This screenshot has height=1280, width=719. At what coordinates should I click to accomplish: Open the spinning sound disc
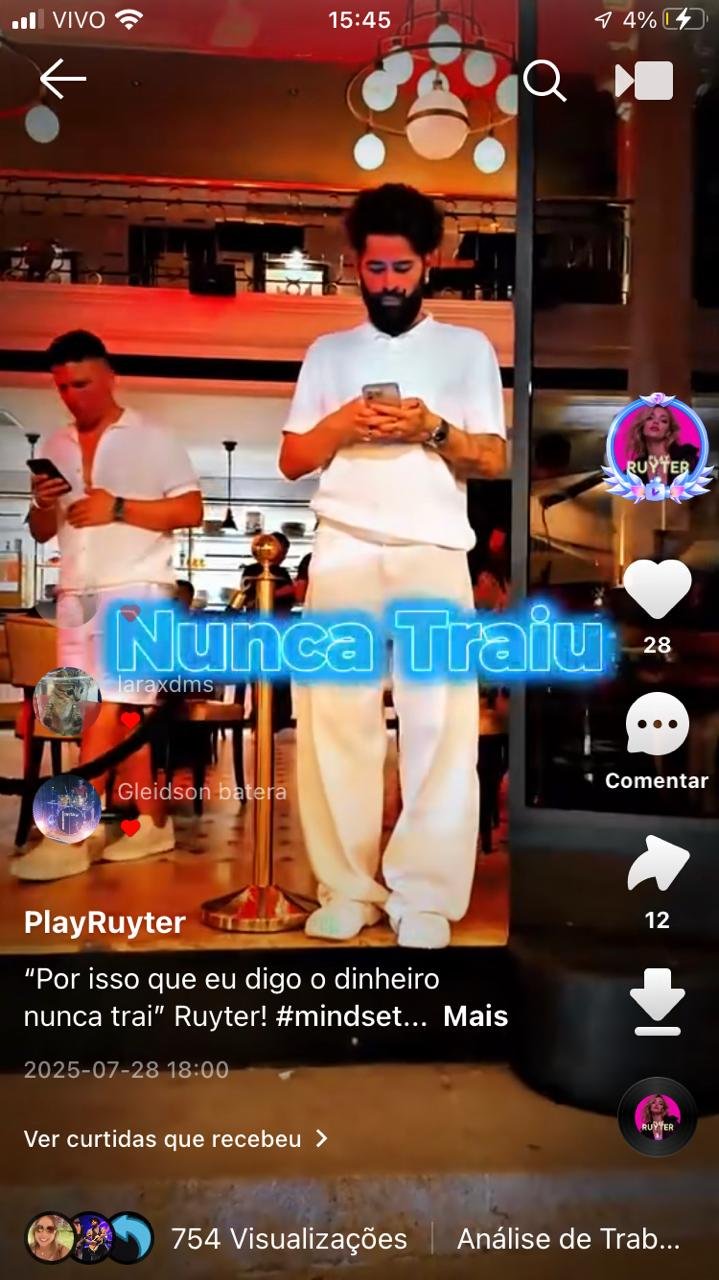tap(657, 1117)
